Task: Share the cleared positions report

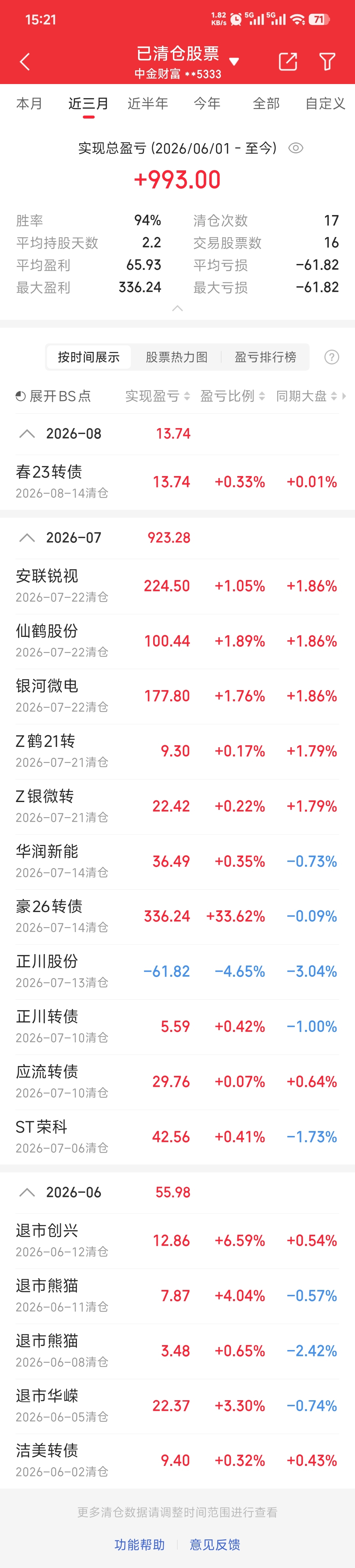Action: coord(287,61)
